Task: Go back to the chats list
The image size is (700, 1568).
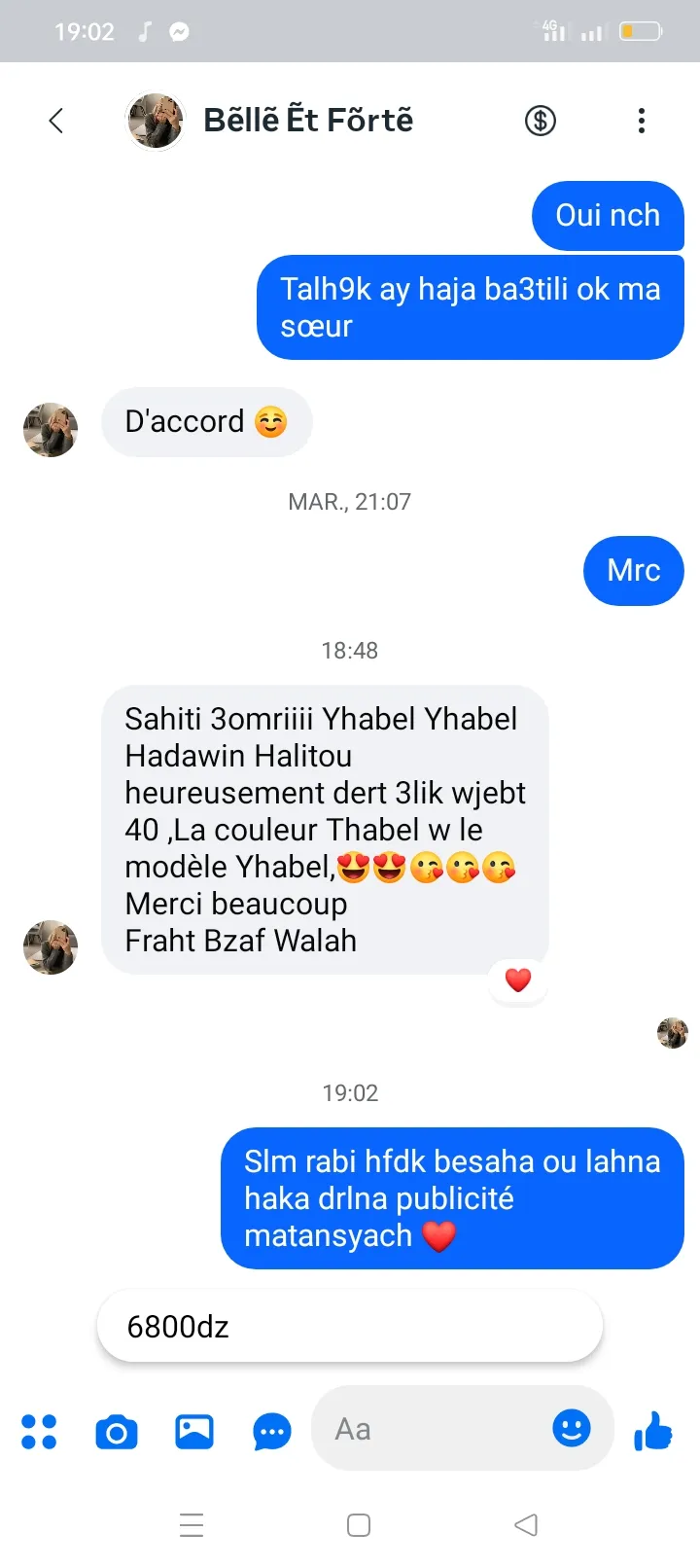Action: [x=56, y=121]
